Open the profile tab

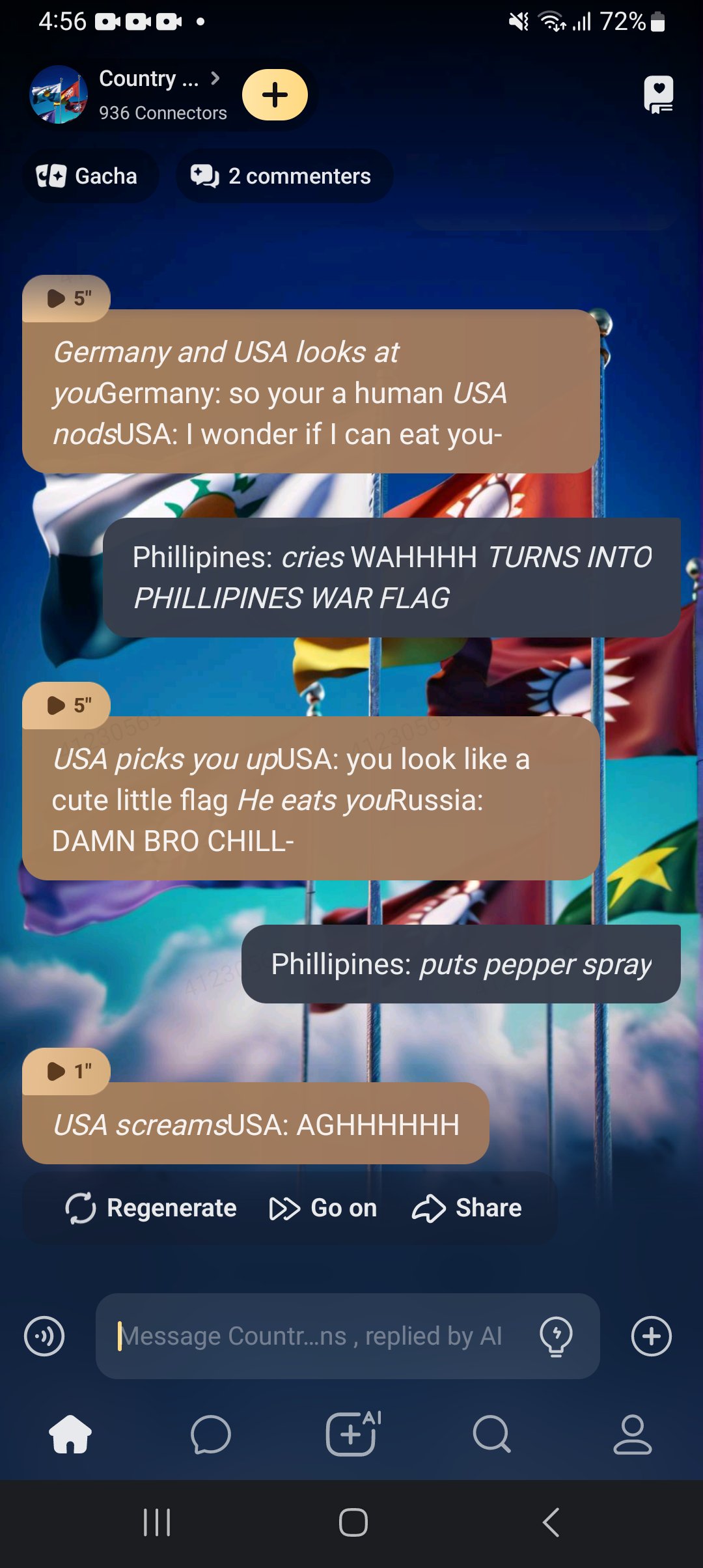tap(632, 1434)
